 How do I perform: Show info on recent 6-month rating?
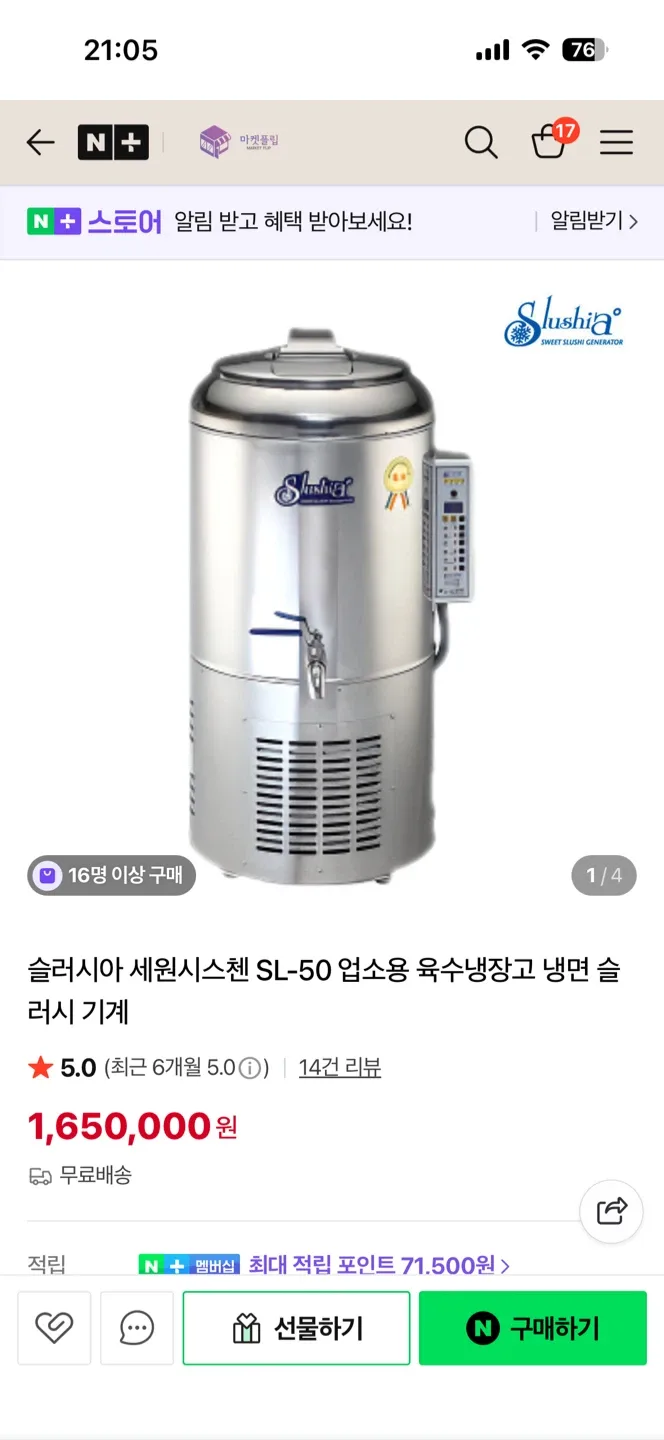(x=250, y=1068)
